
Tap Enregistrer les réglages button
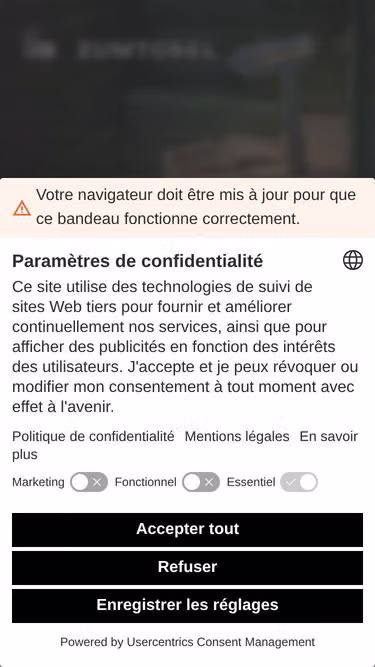coord(188,605)
